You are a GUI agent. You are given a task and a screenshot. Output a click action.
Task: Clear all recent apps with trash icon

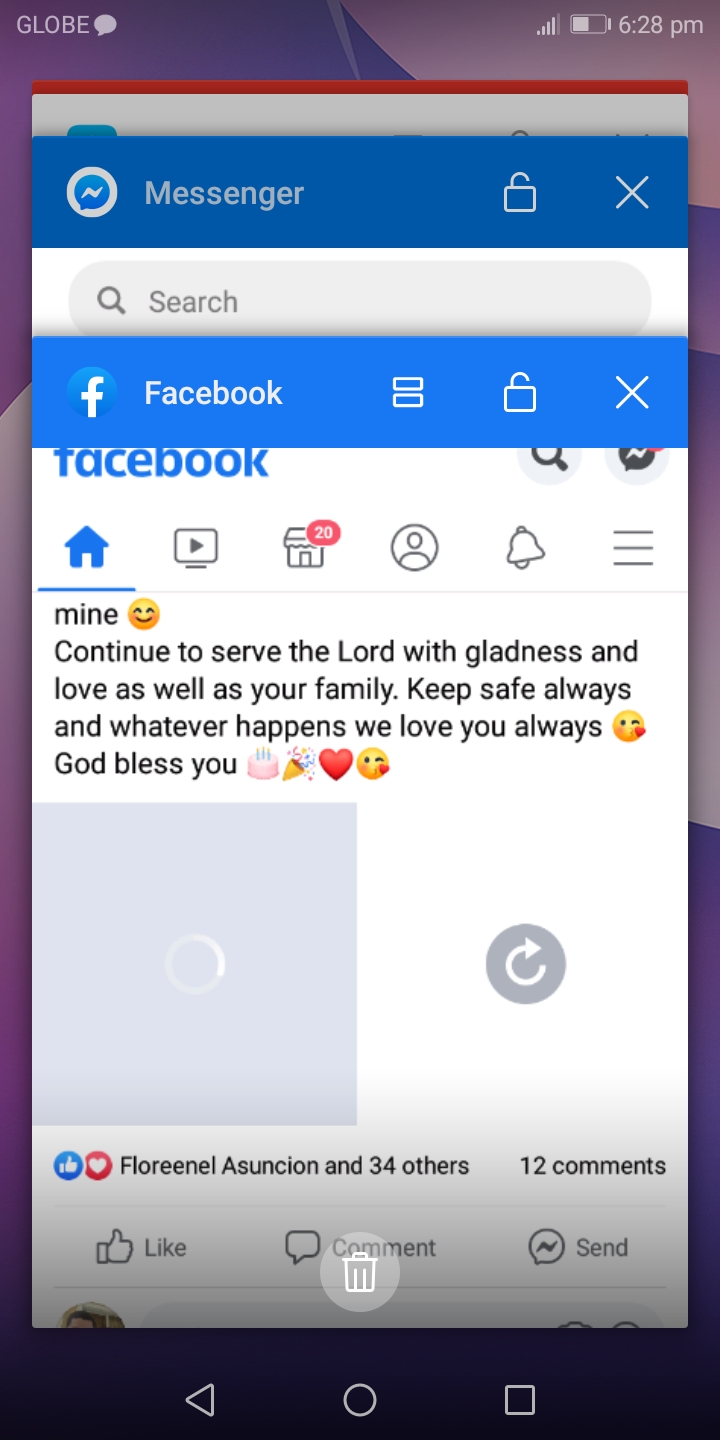[360, 1272]
